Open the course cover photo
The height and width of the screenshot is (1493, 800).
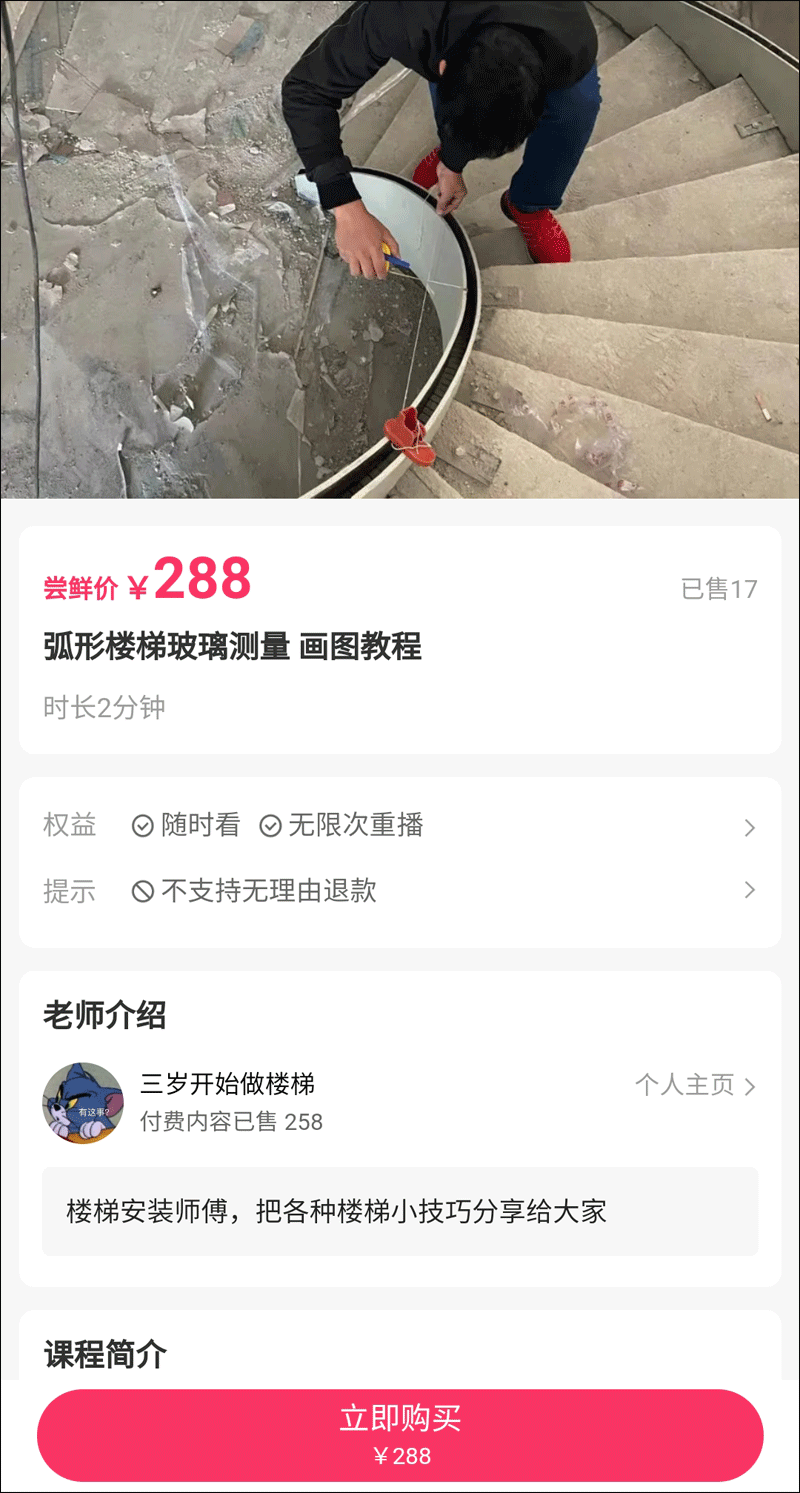(x=400, y=248)
